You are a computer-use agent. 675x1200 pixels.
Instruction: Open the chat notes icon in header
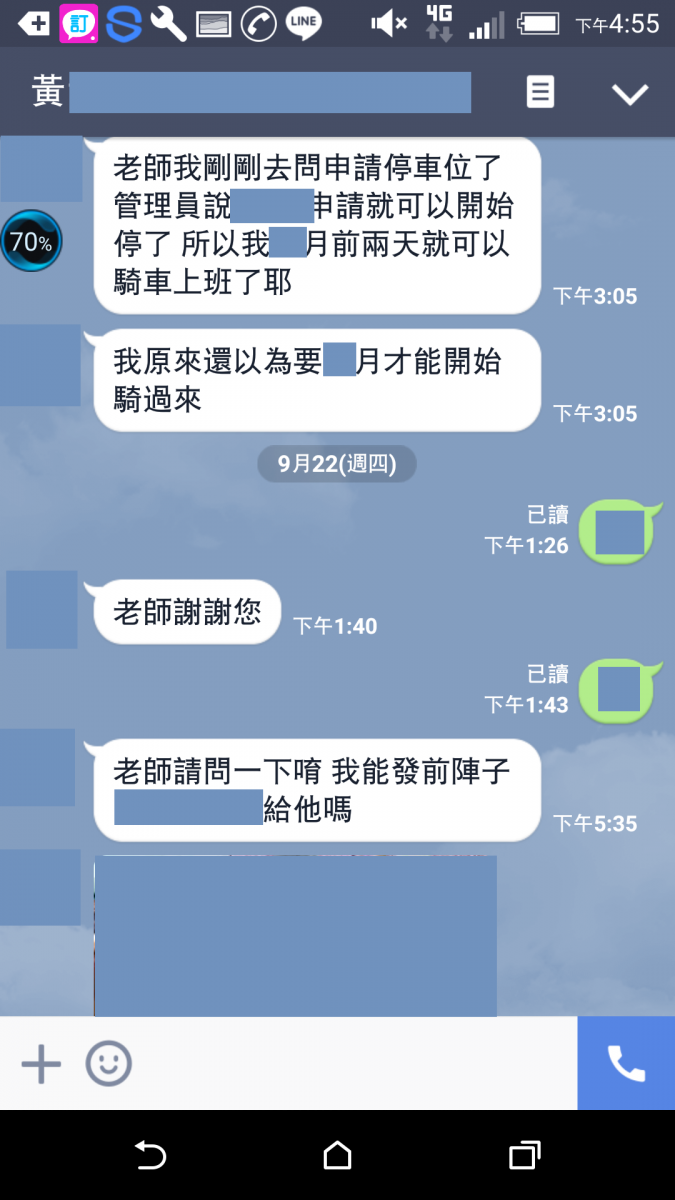point(540,93)
